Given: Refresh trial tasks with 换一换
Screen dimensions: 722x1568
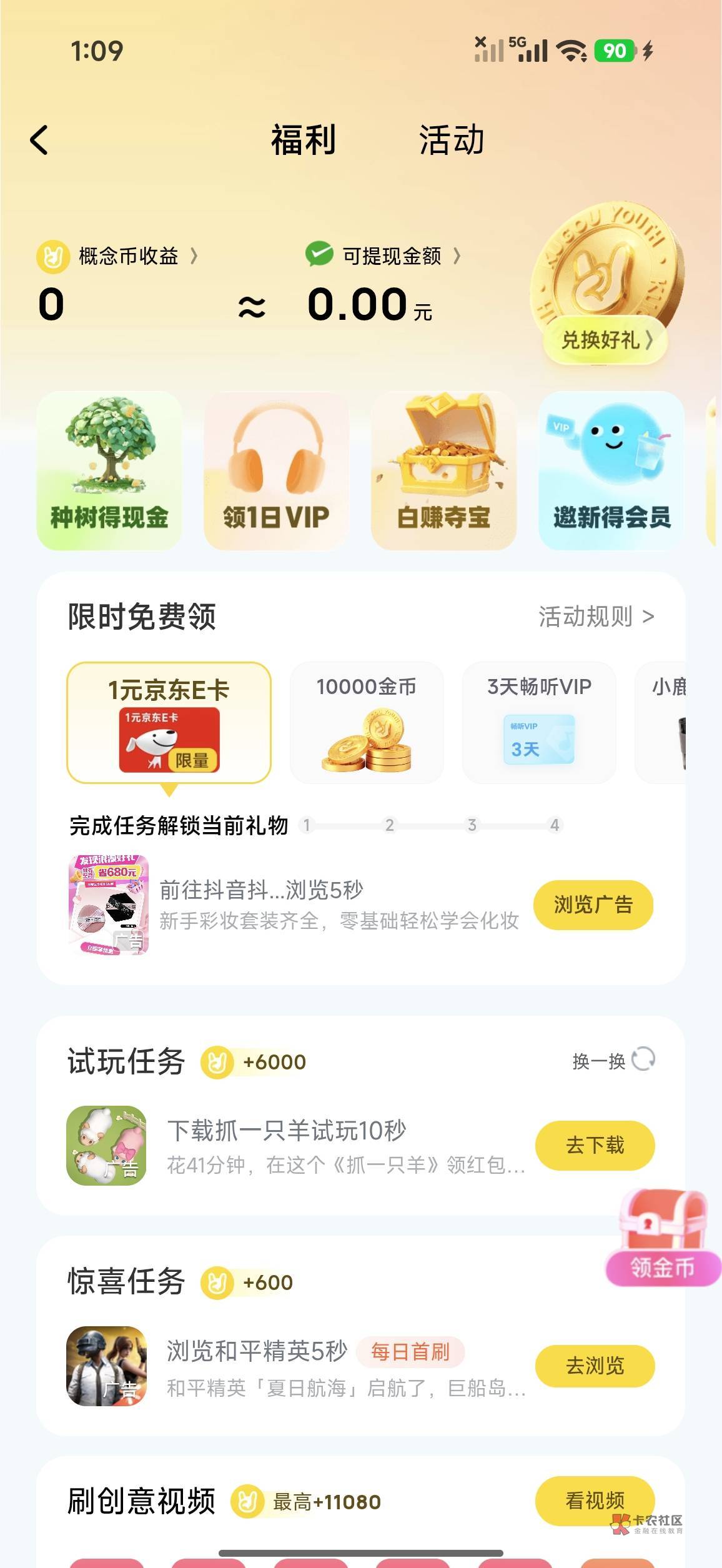Looking at the screenshot, I should 613,1060.
